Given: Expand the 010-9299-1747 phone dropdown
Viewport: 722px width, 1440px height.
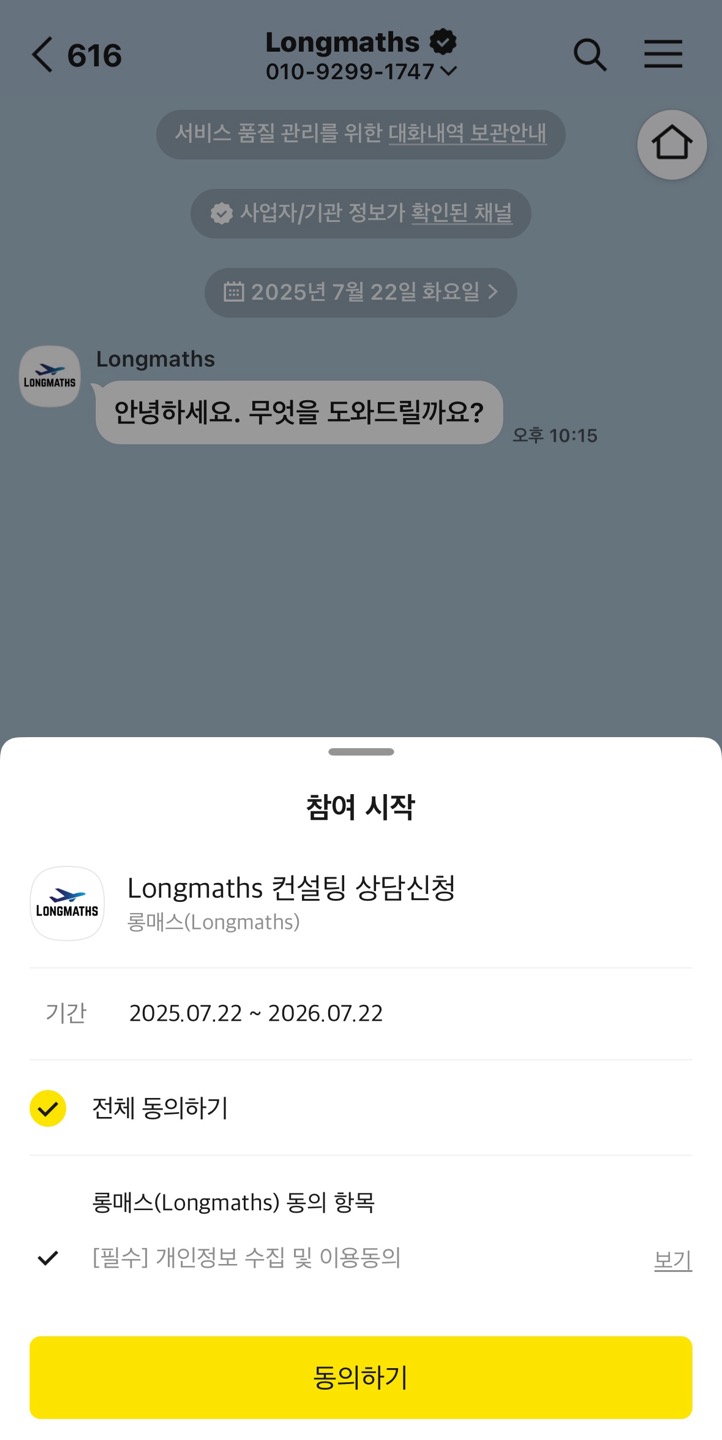Looking at the screenshot, I should tap(448, 71).
